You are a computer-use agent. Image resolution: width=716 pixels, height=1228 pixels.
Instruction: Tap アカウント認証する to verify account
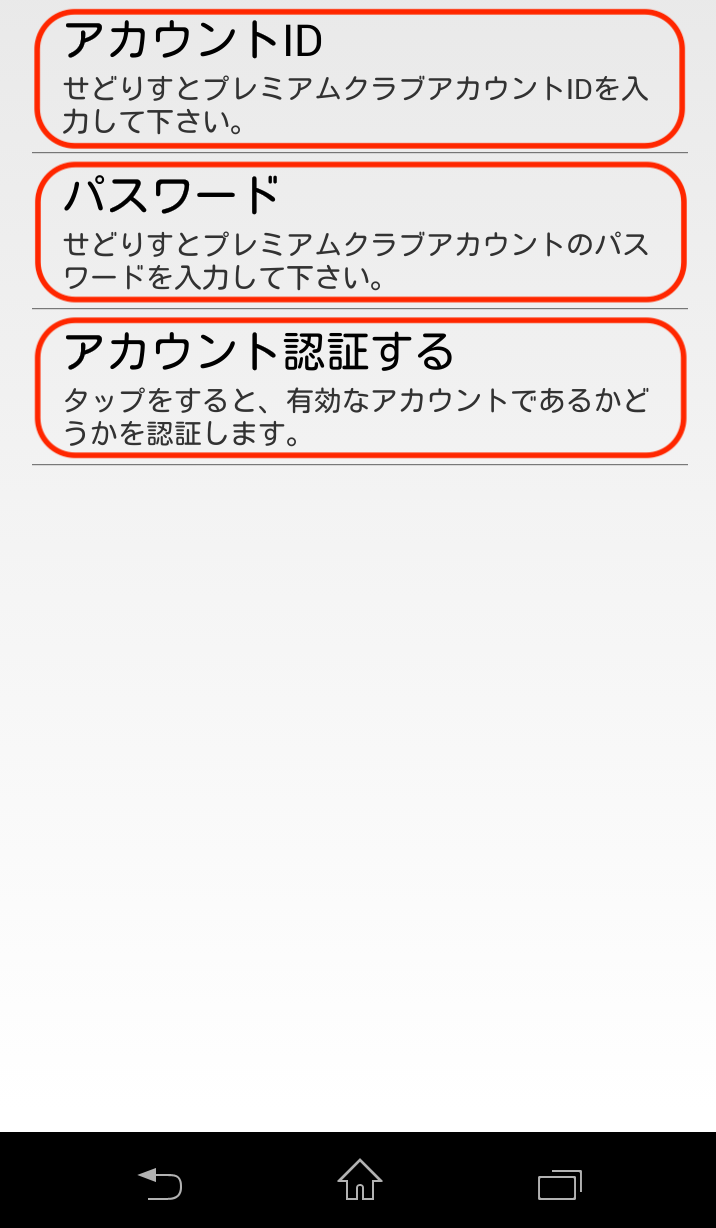(x=359, y=388)
